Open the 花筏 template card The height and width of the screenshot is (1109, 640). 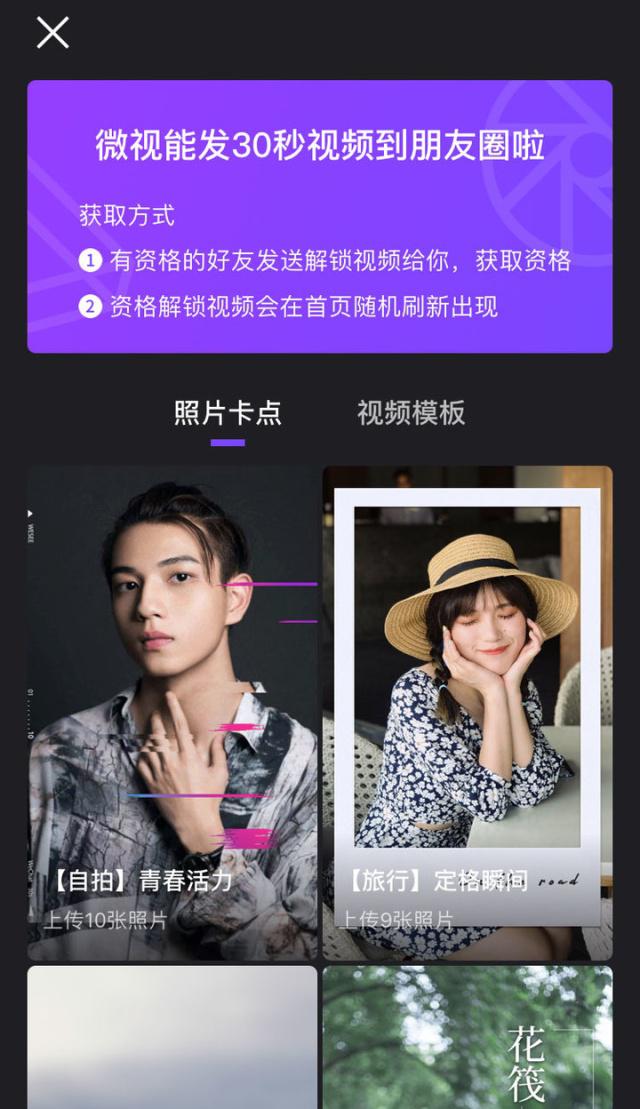pos(467,1037)
